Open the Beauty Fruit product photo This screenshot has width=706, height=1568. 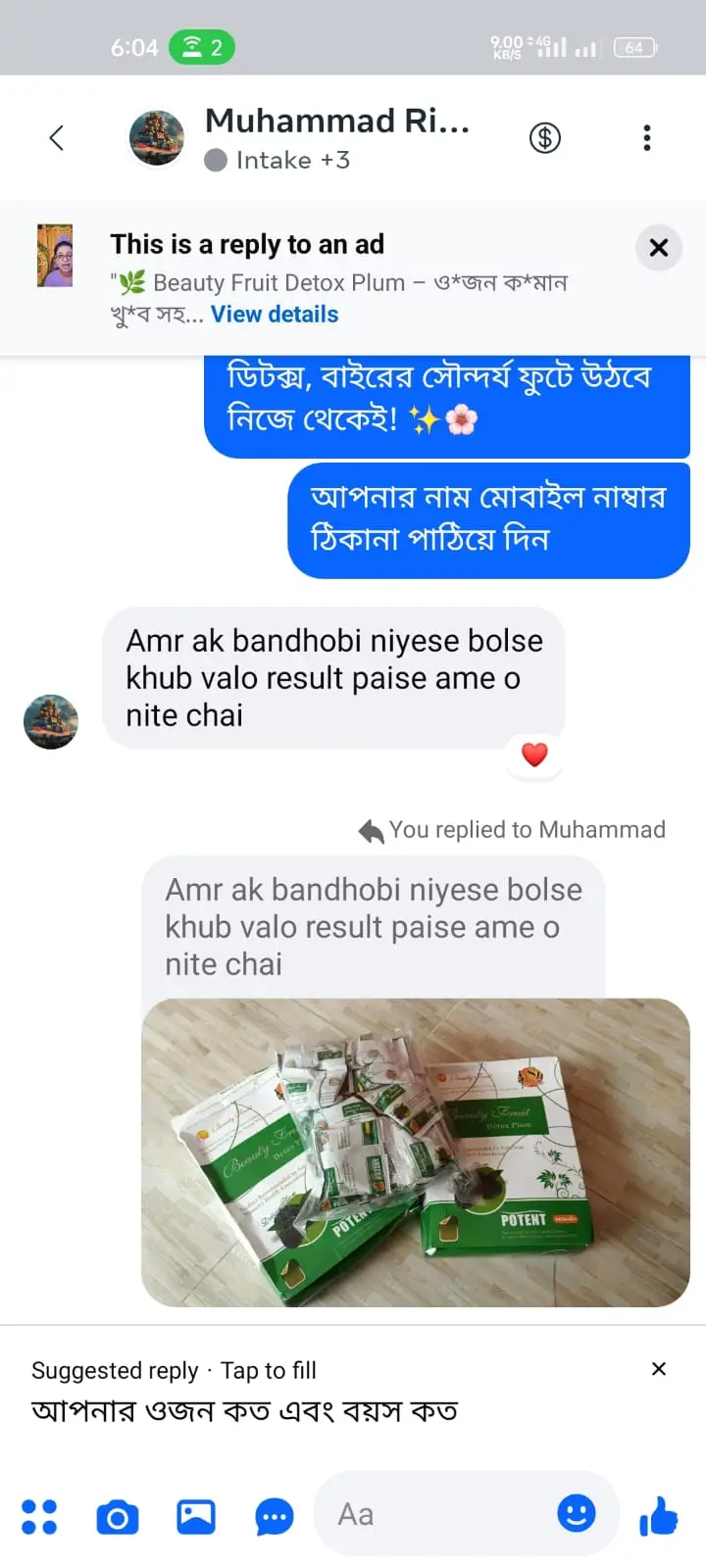tap(416, 1152)
